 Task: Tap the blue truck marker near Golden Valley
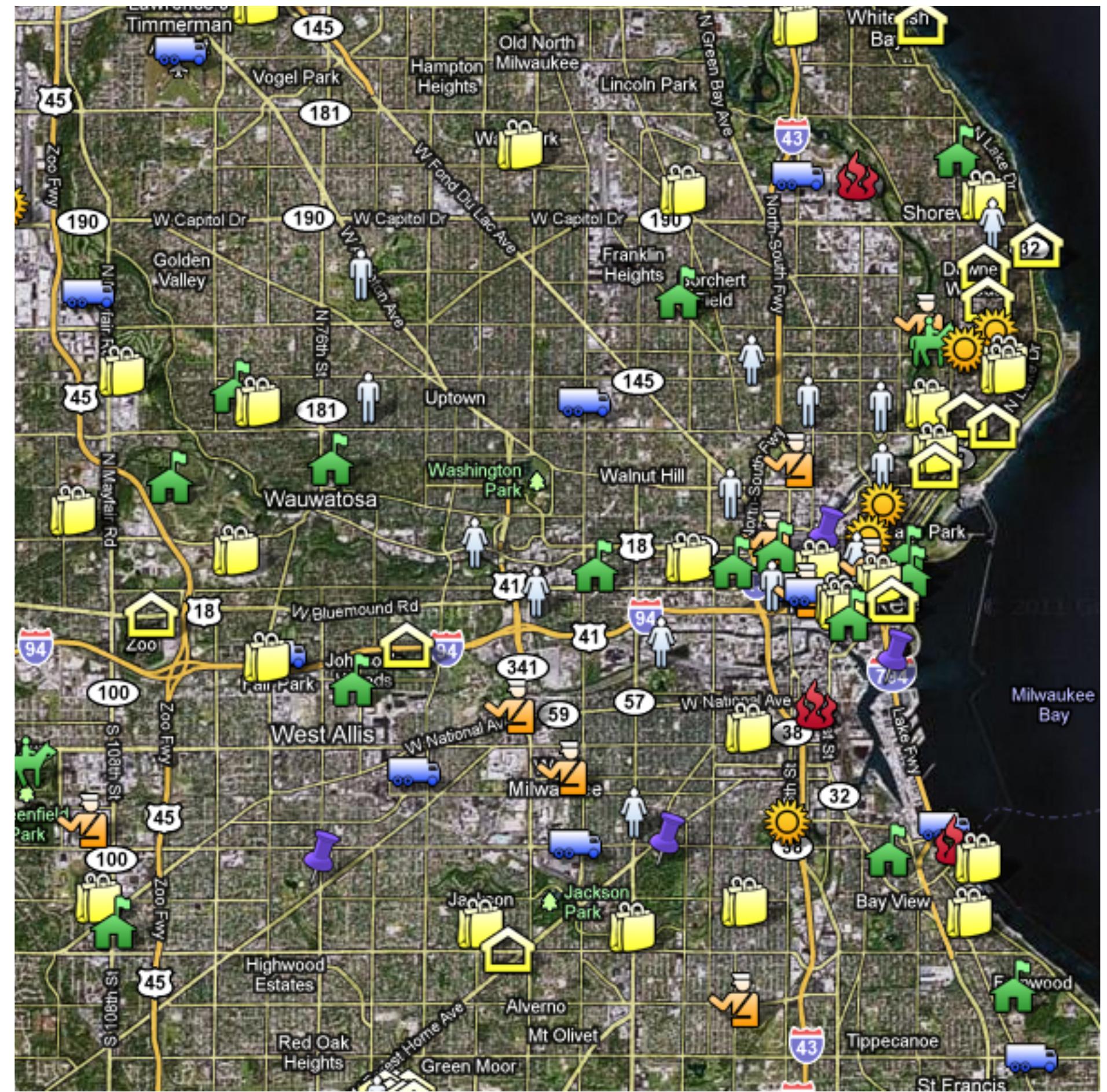click(x=87, y=294)
